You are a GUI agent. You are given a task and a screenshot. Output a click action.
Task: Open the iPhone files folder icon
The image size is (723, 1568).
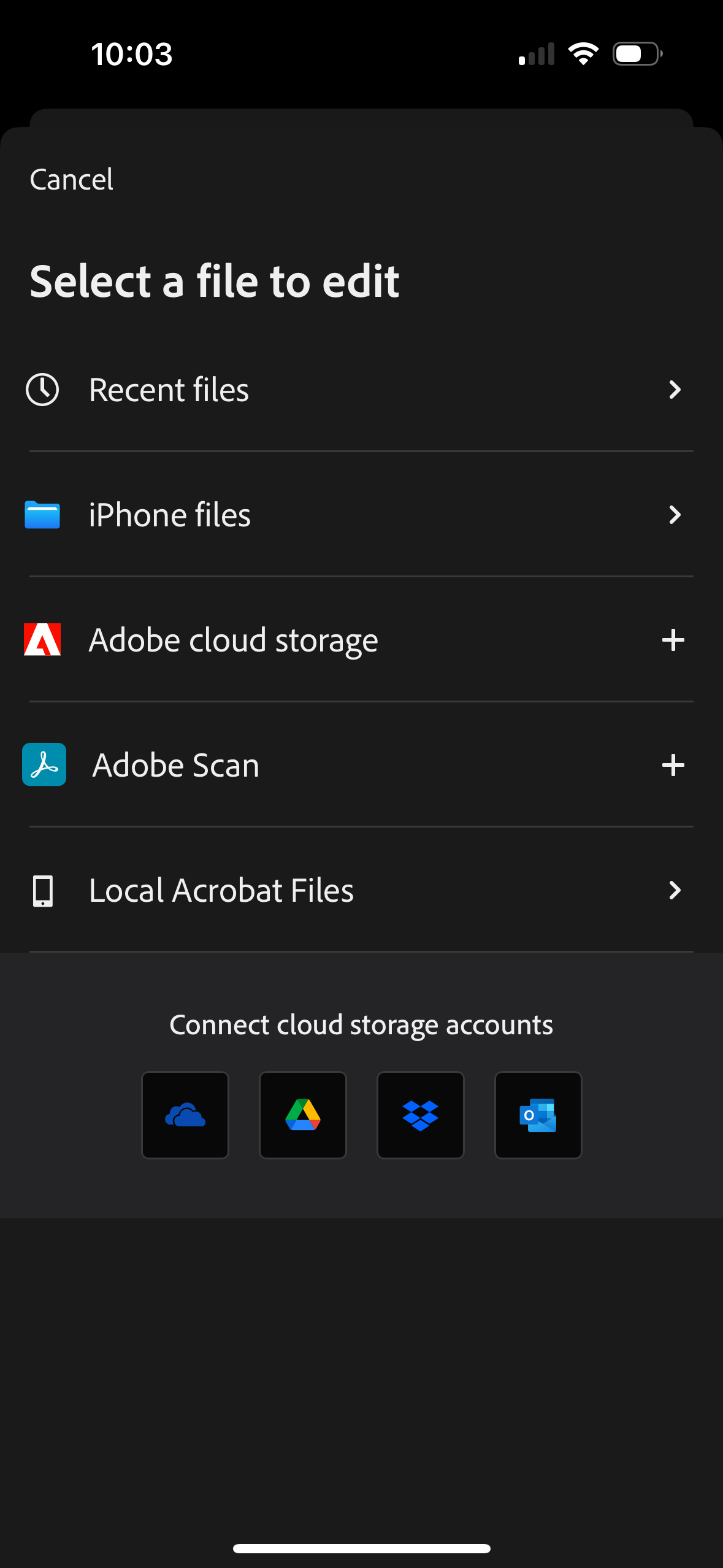pos(43,515)
